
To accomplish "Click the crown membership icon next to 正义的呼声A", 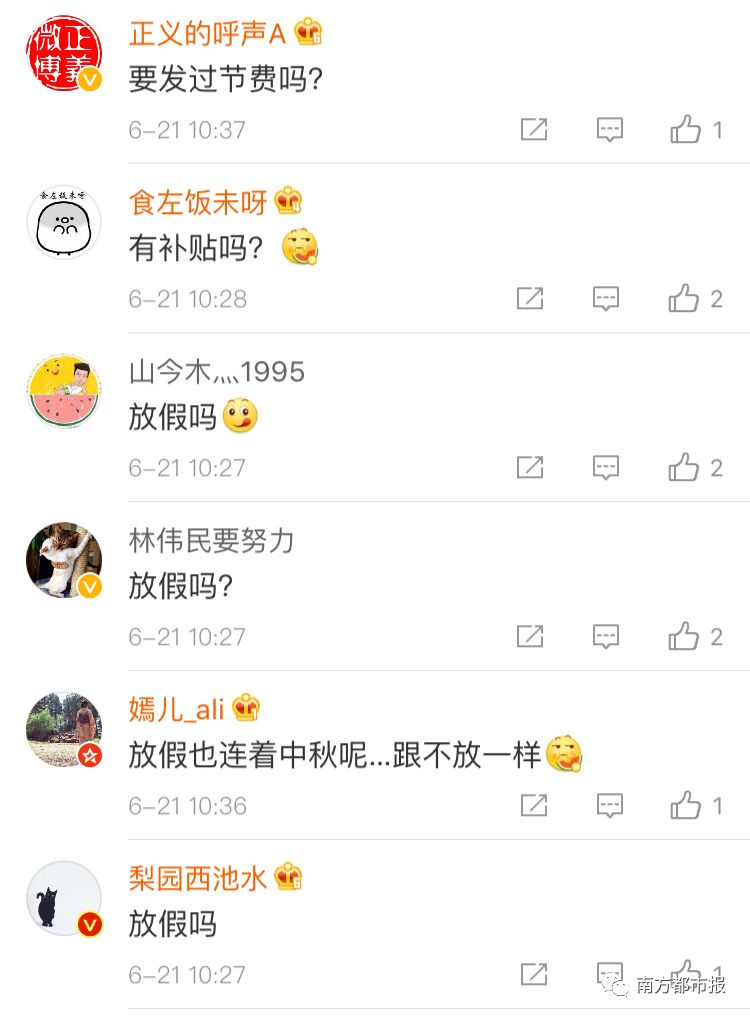I will (308, 33).
